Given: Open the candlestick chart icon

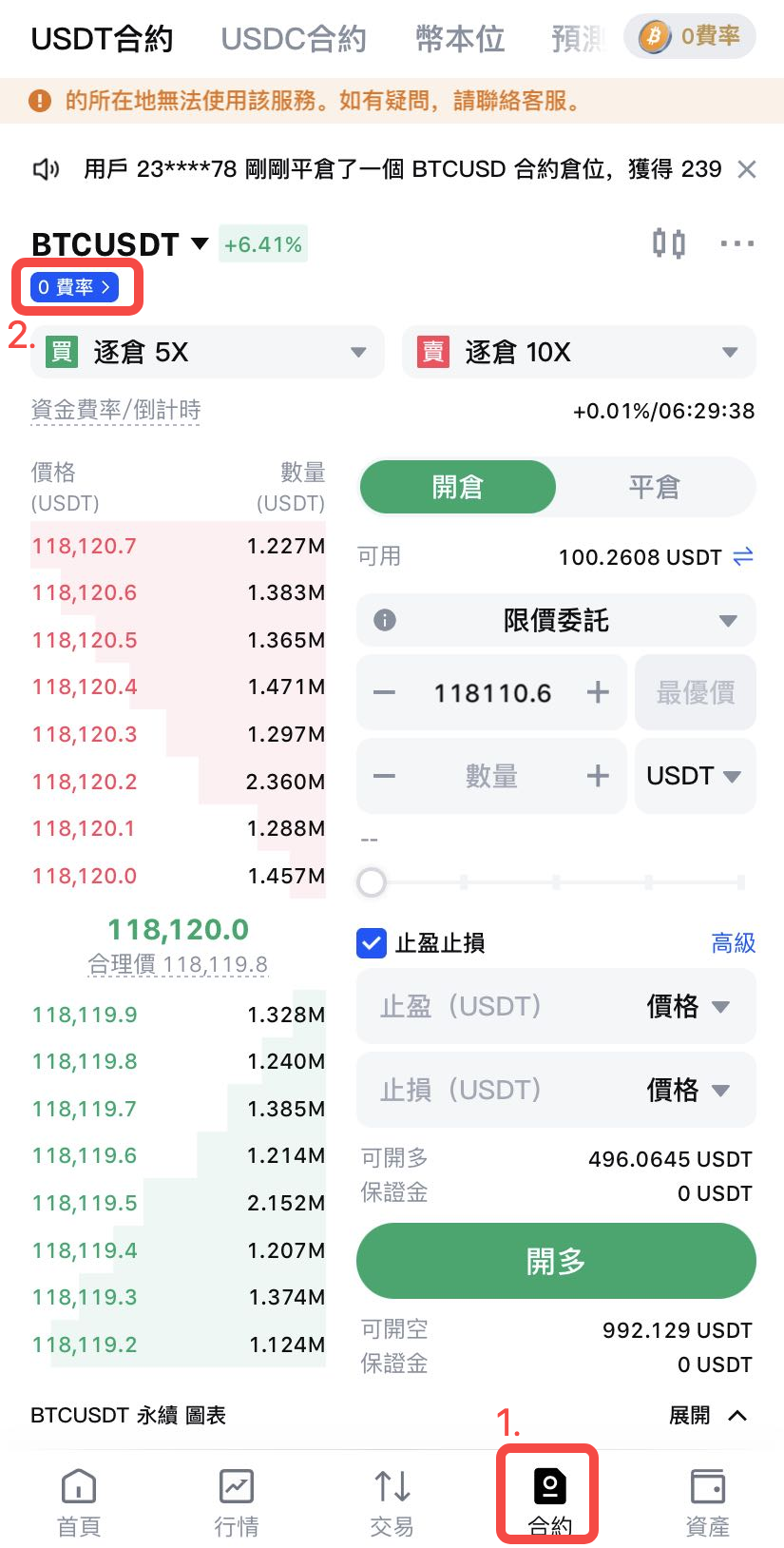Looking at the screenshot, I should pos(668,243).
